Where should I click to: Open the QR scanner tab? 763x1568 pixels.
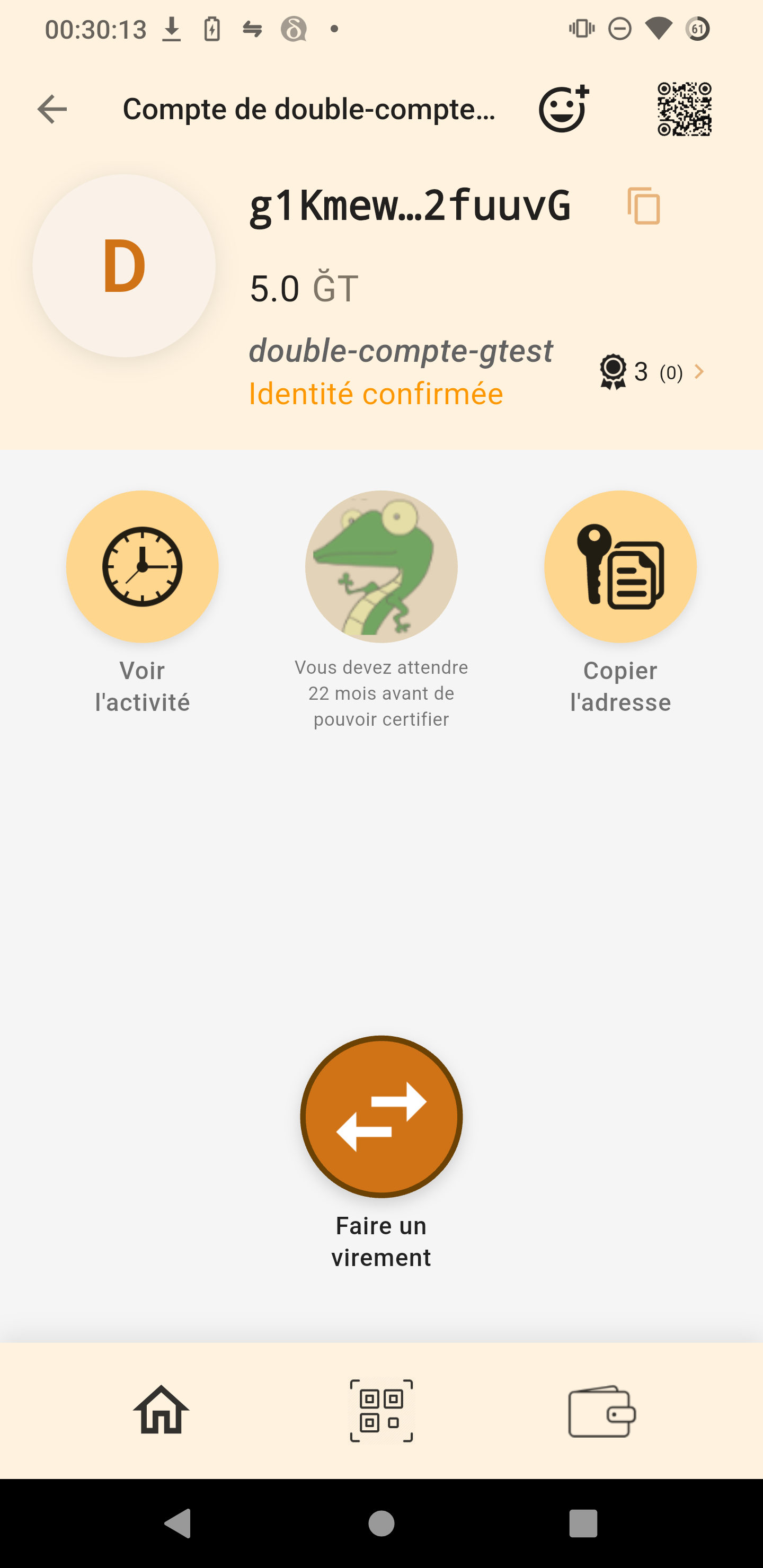coord(381,1410)
